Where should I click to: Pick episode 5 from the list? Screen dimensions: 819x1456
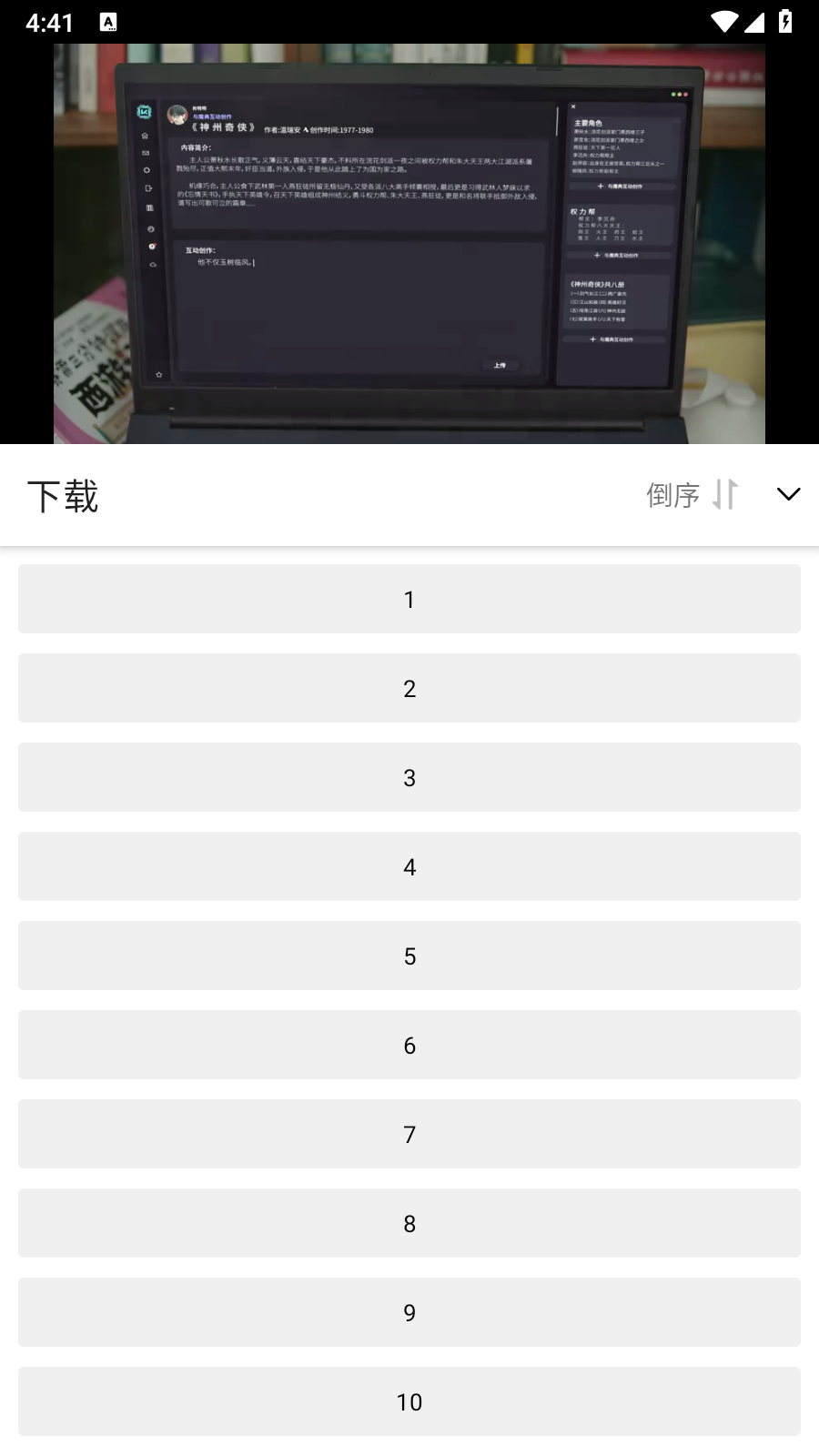click(x=409, y=955)
